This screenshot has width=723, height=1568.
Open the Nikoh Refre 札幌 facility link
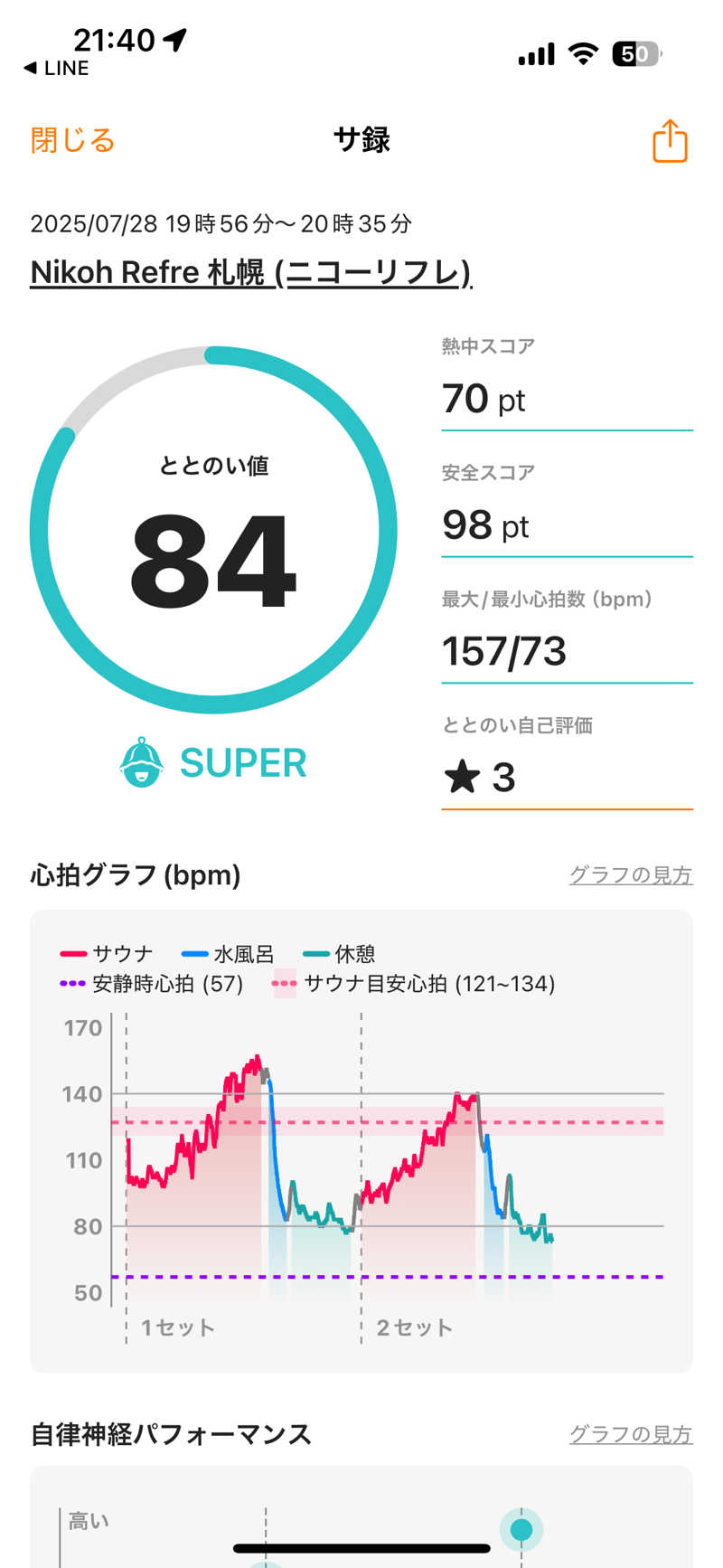coord(250,272)
